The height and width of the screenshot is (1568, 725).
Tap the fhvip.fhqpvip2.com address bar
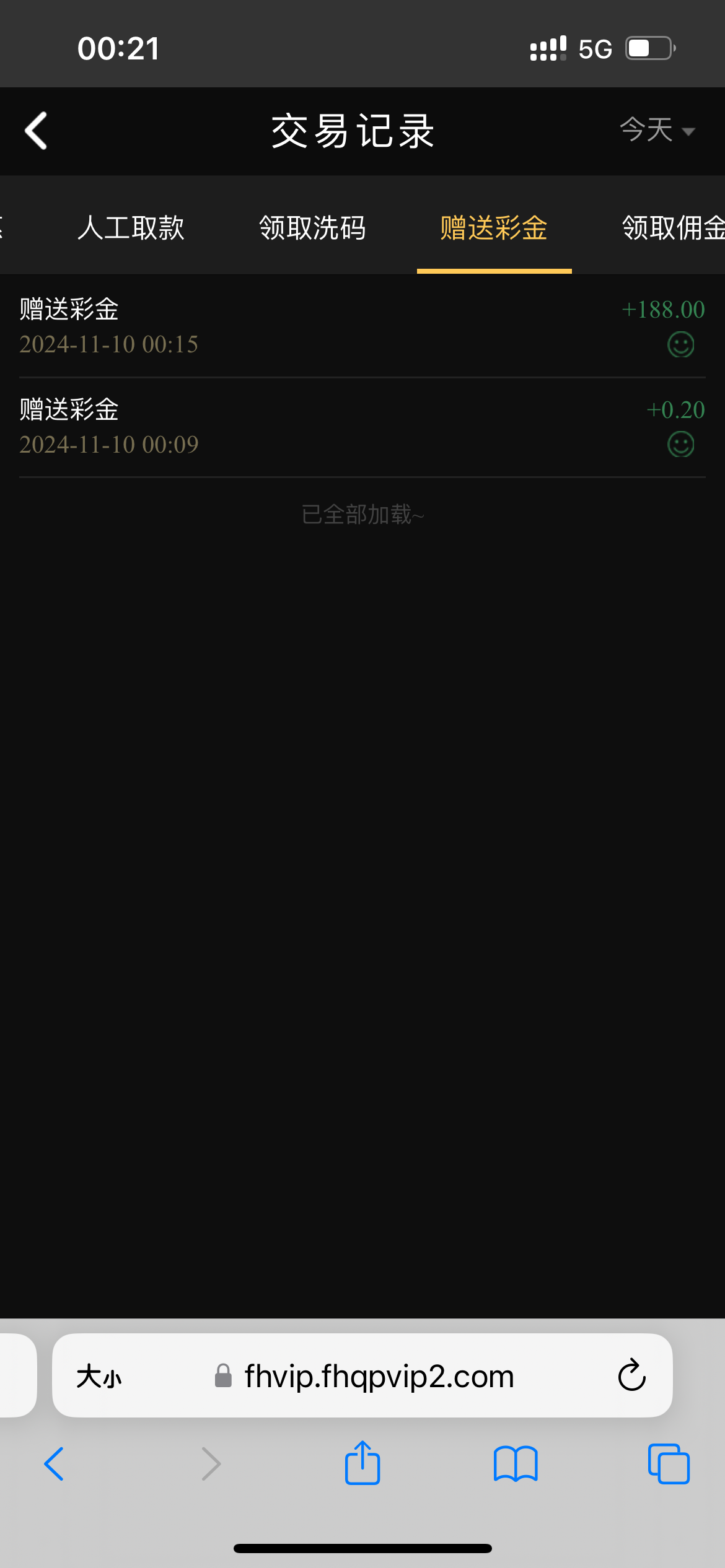click(x=378, y=1377)
